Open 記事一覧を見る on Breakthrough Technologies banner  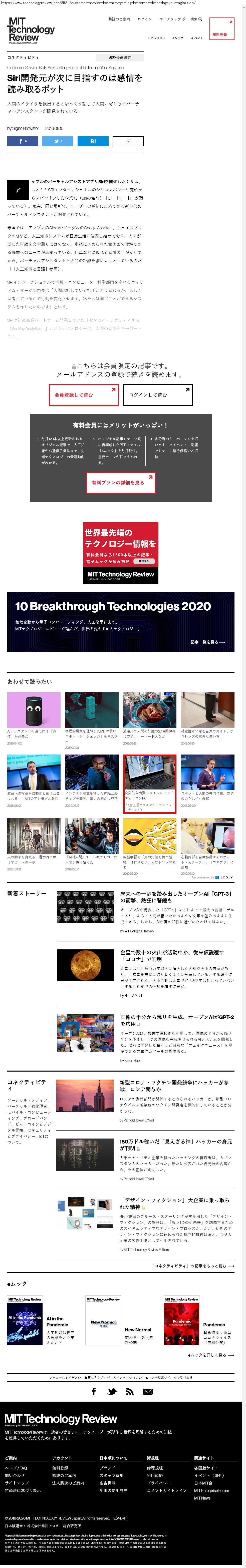(207, 642)
